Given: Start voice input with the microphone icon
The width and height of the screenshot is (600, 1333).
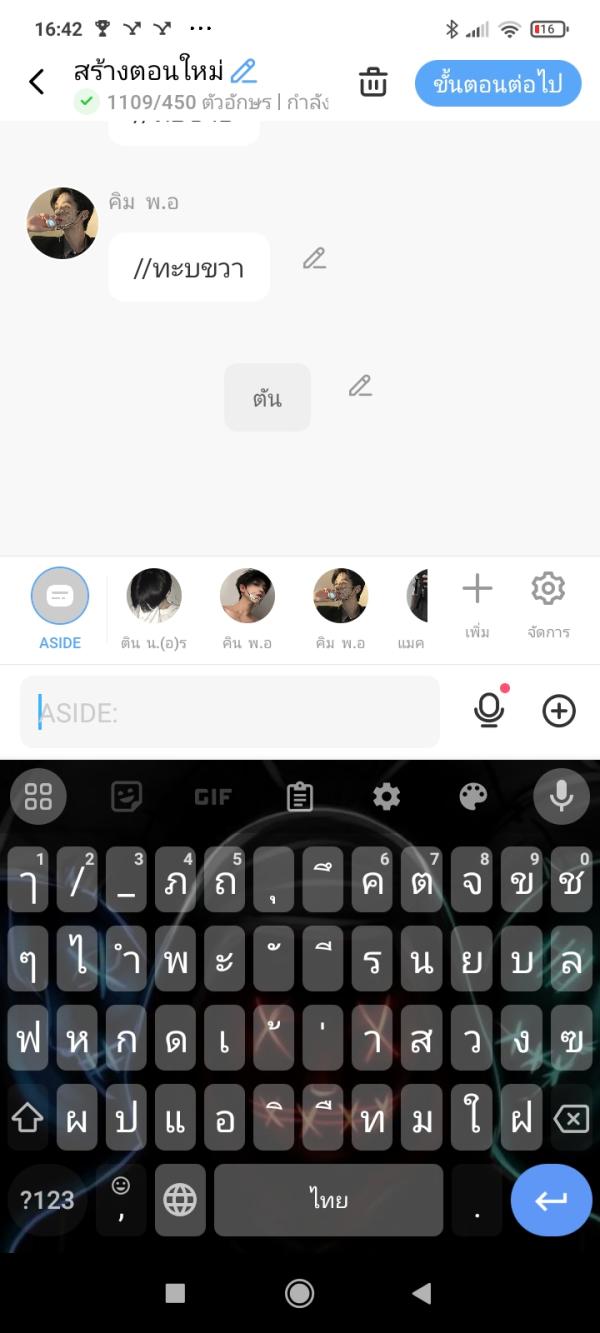Looking at the screenshot, I should pyautogui.click(x=489, y=710).
